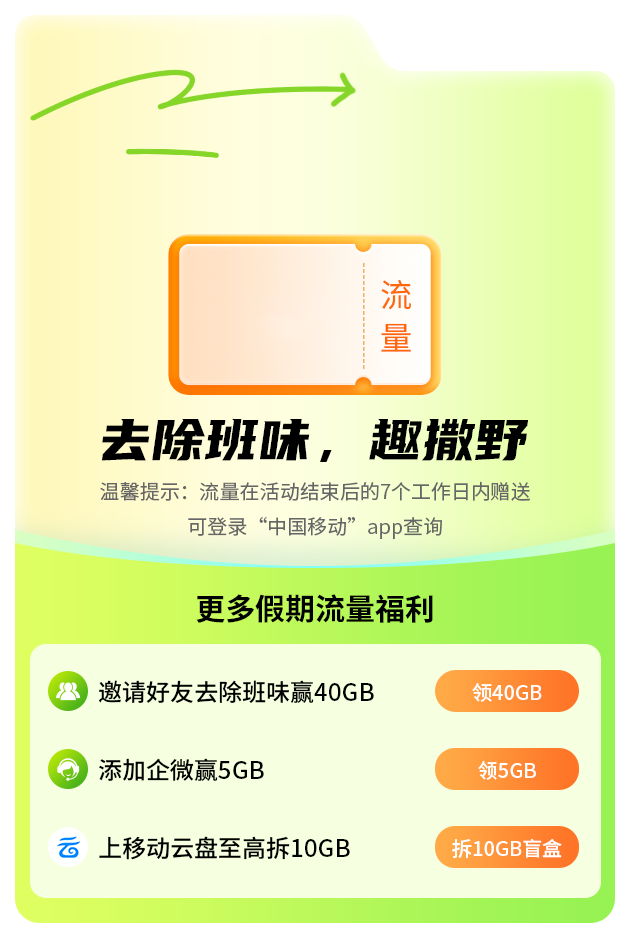This screenshot has width=630, height=938.
Task: Tap the 领5GB button
Action: (506, 769)
